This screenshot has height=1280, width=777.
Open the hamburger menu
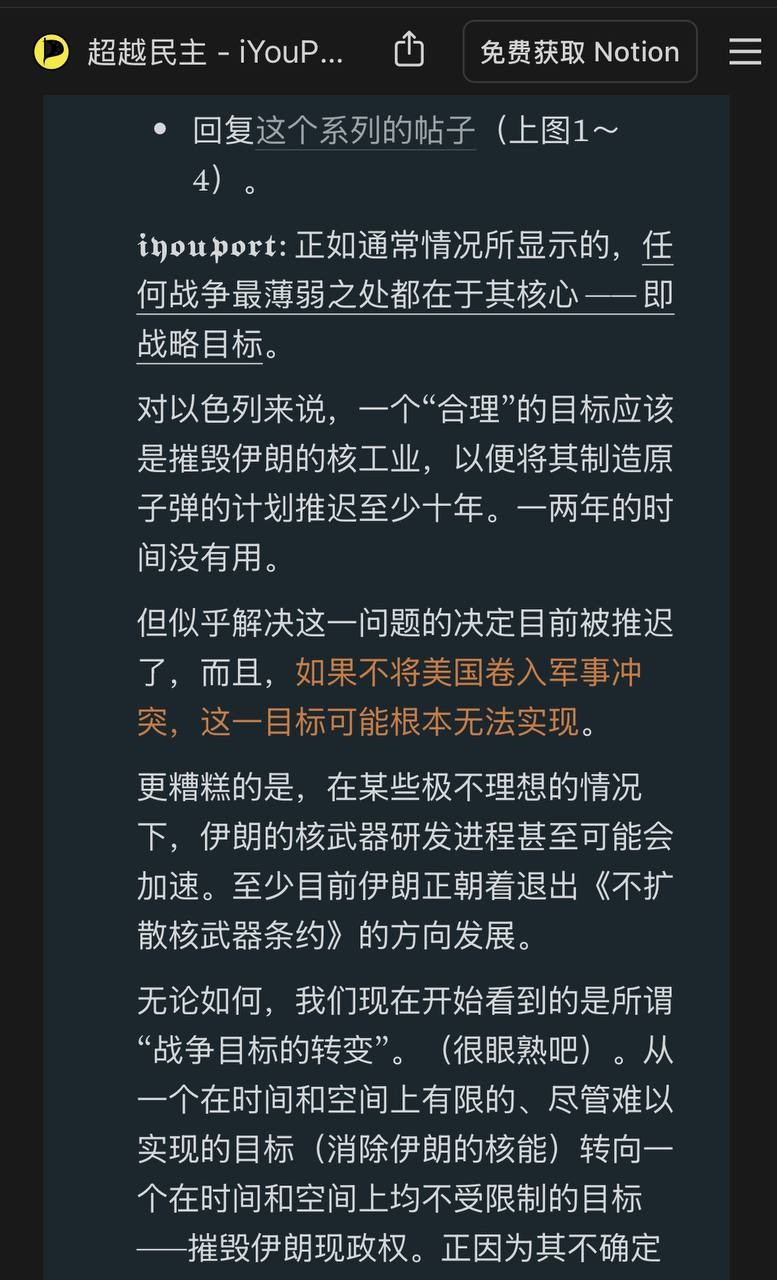coord(745,52)
